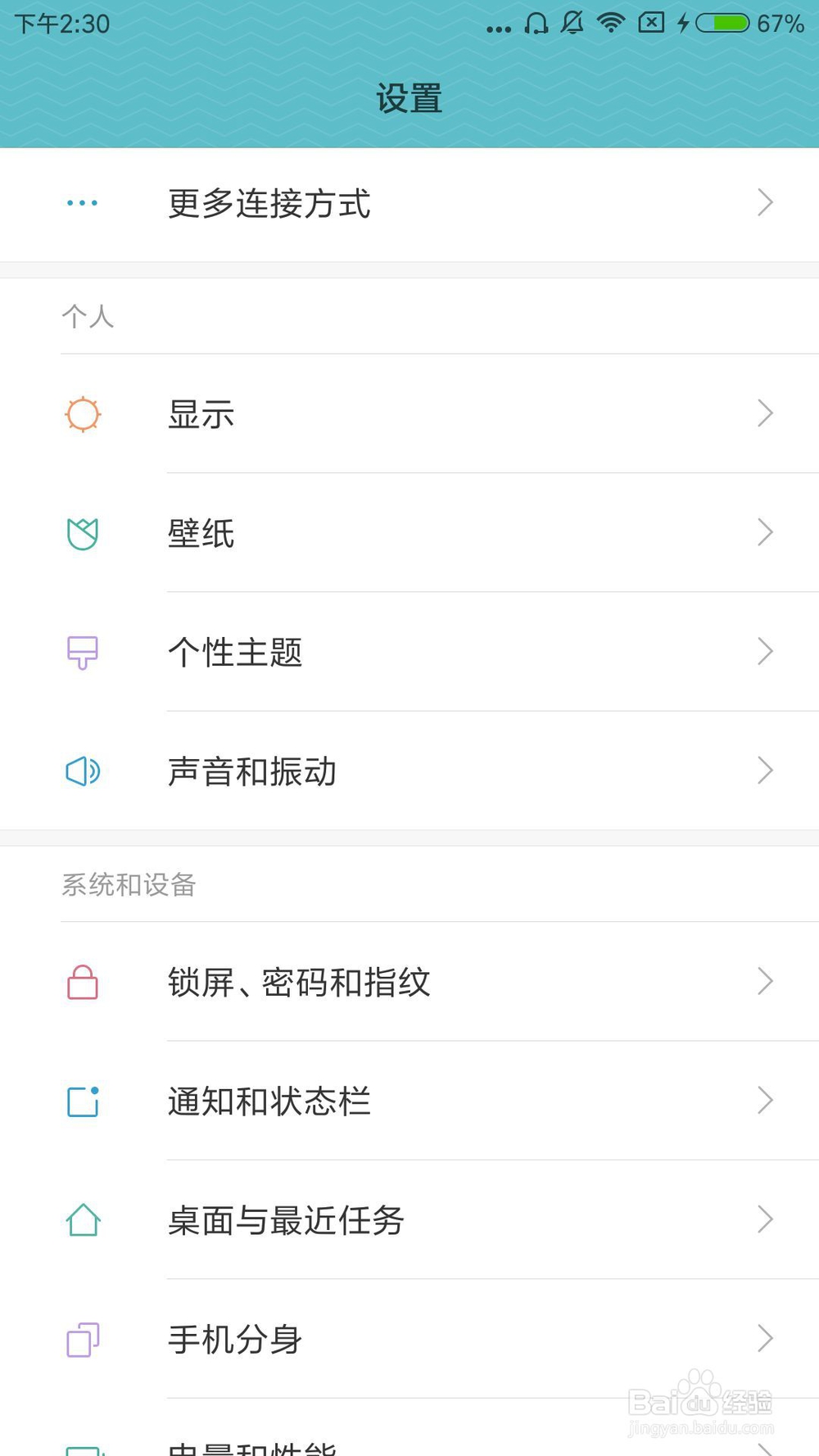Select the personalized theme brush icon

[82, 651]
